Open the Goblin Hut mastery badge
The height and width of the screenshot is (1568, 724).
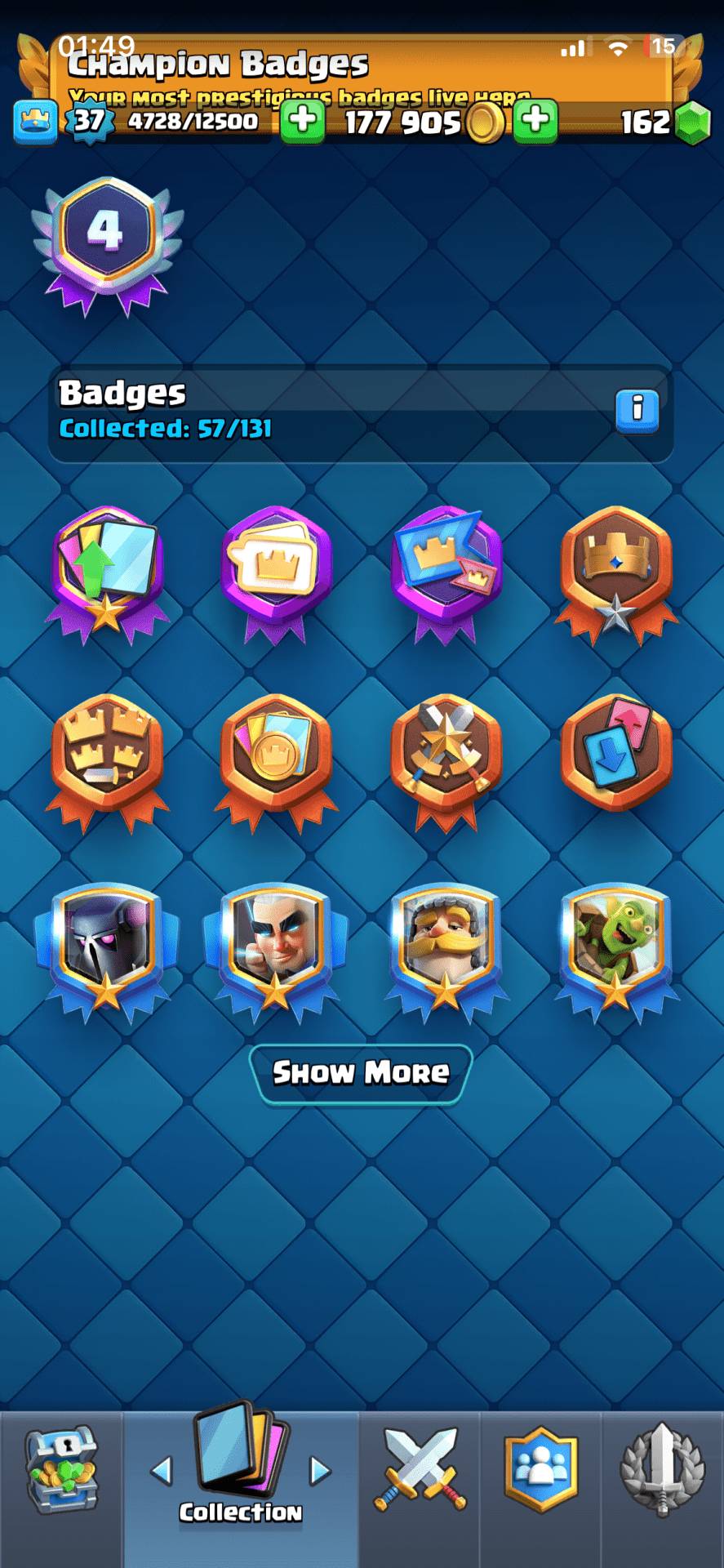pyautogui.click(x=616, y=947)
